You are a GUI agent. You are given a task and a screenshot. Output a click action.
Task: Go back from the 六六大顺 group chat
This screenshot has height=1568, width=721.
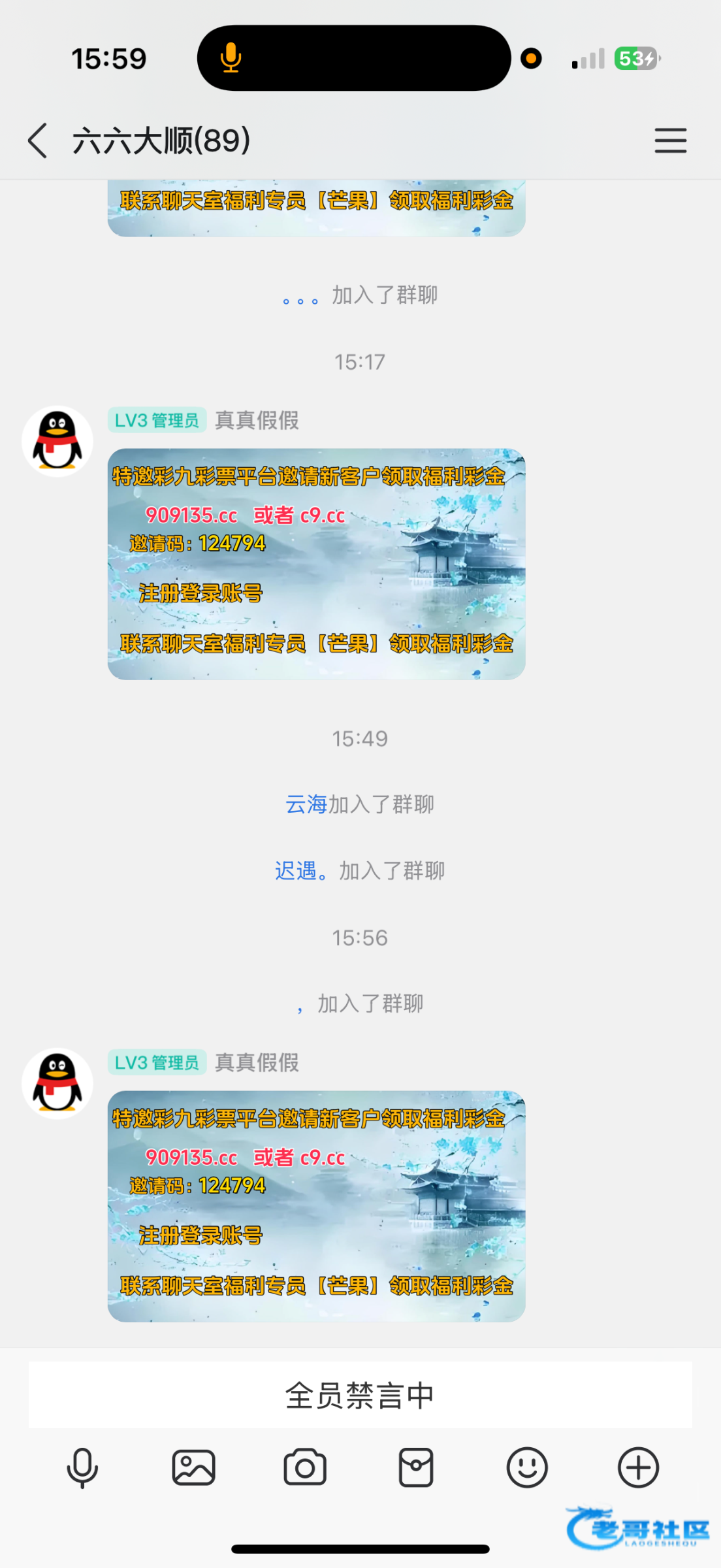(x=38, y=140)
